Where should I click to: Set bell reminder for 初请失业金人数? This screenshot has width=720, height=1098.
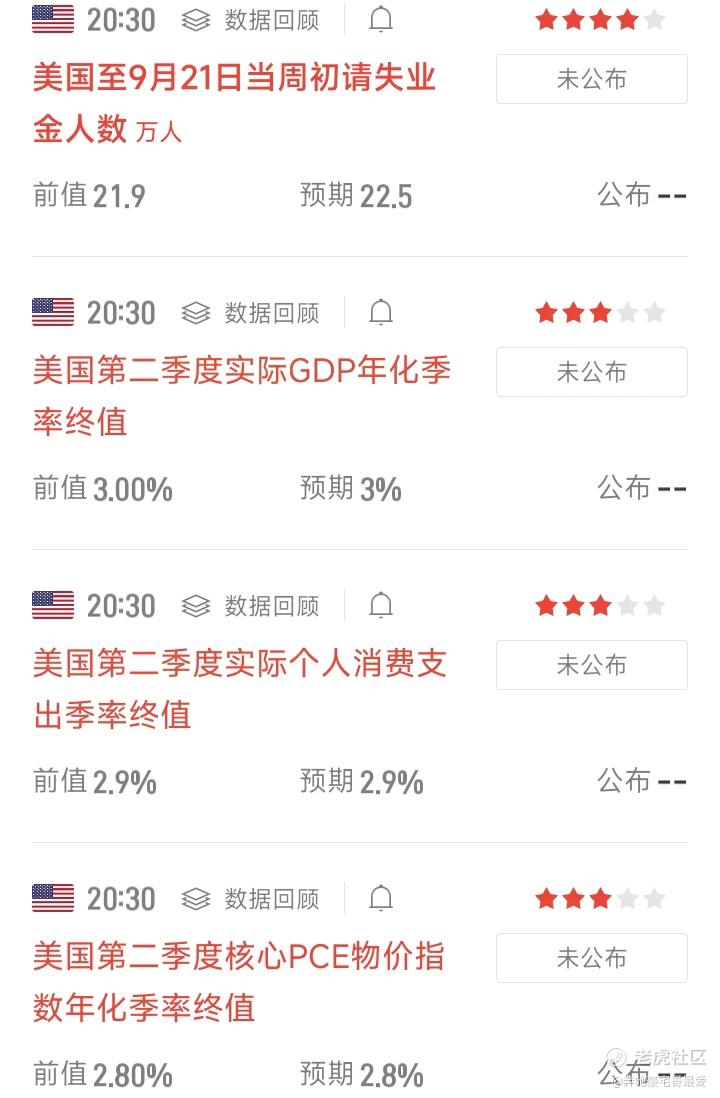click(381, 20)
